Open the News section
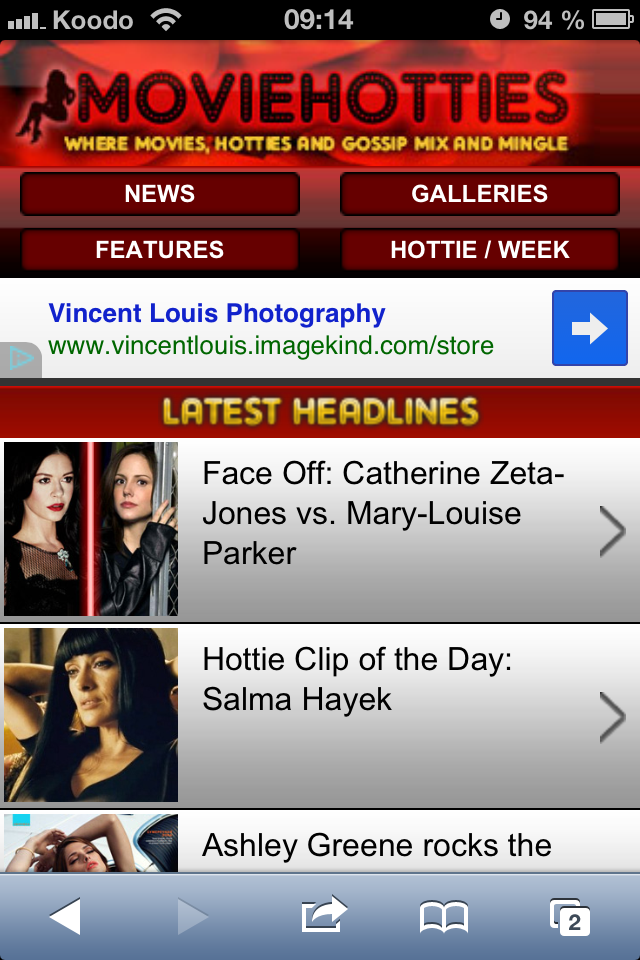This screenshot has width=640, height=960. [160, 194]
